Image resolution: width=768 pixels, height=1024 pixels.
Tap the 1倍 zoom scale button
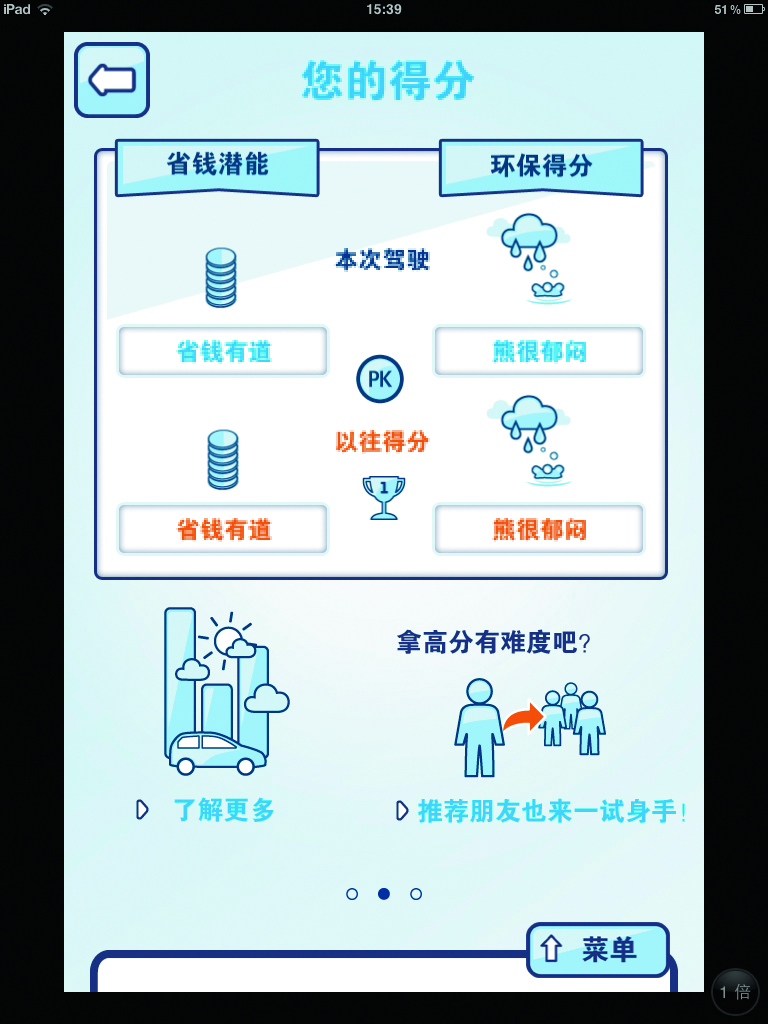[x=735, y=991]
